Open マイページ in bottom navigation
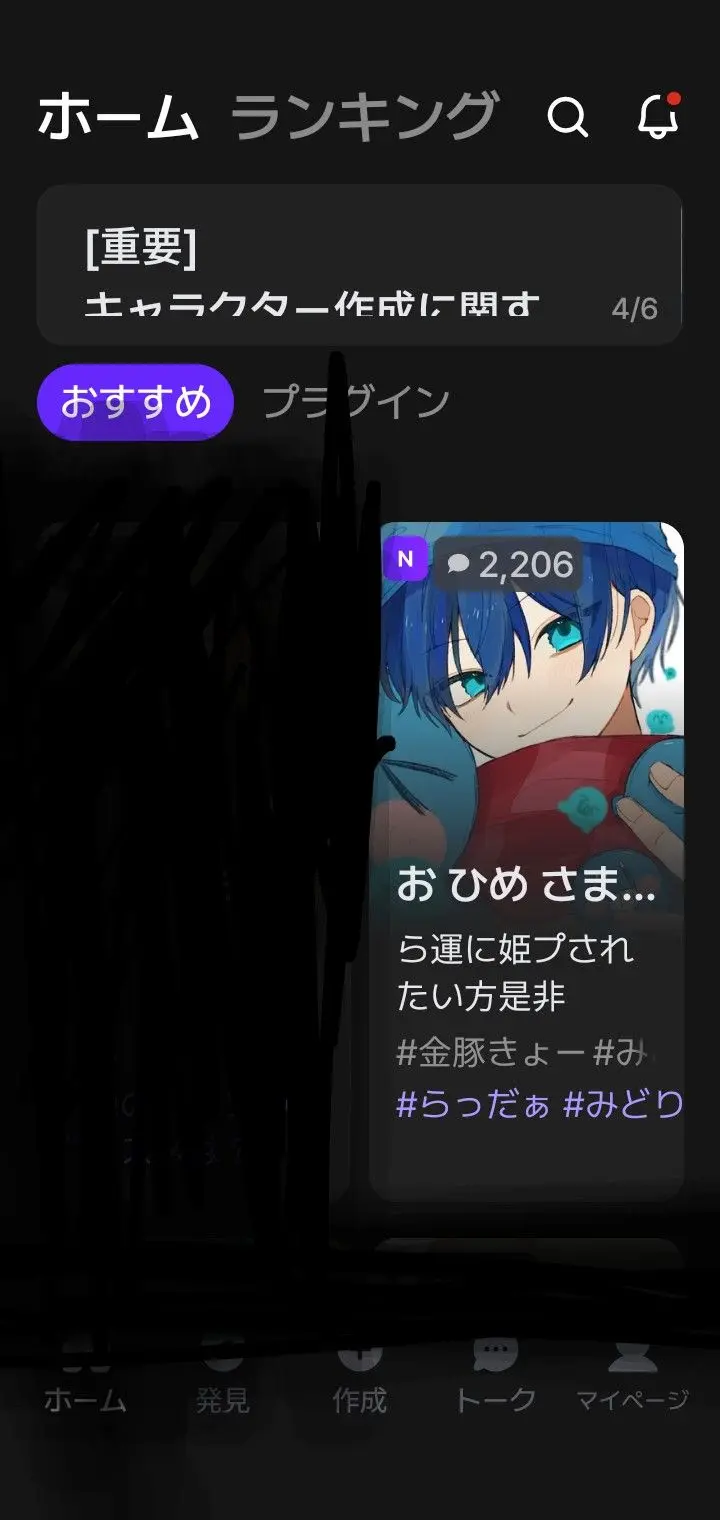Image resolution: width=720 pixels, height=1520 pixels. click(x=632, y=1380)
